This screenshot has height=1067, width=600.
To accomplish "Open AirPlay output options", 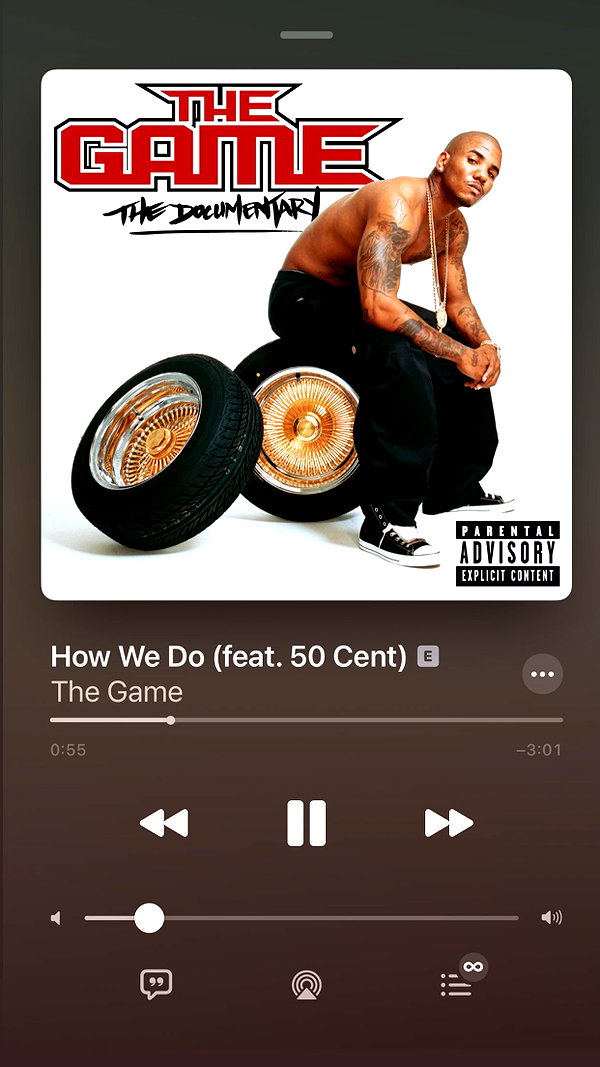I will [x=307, y=984].
